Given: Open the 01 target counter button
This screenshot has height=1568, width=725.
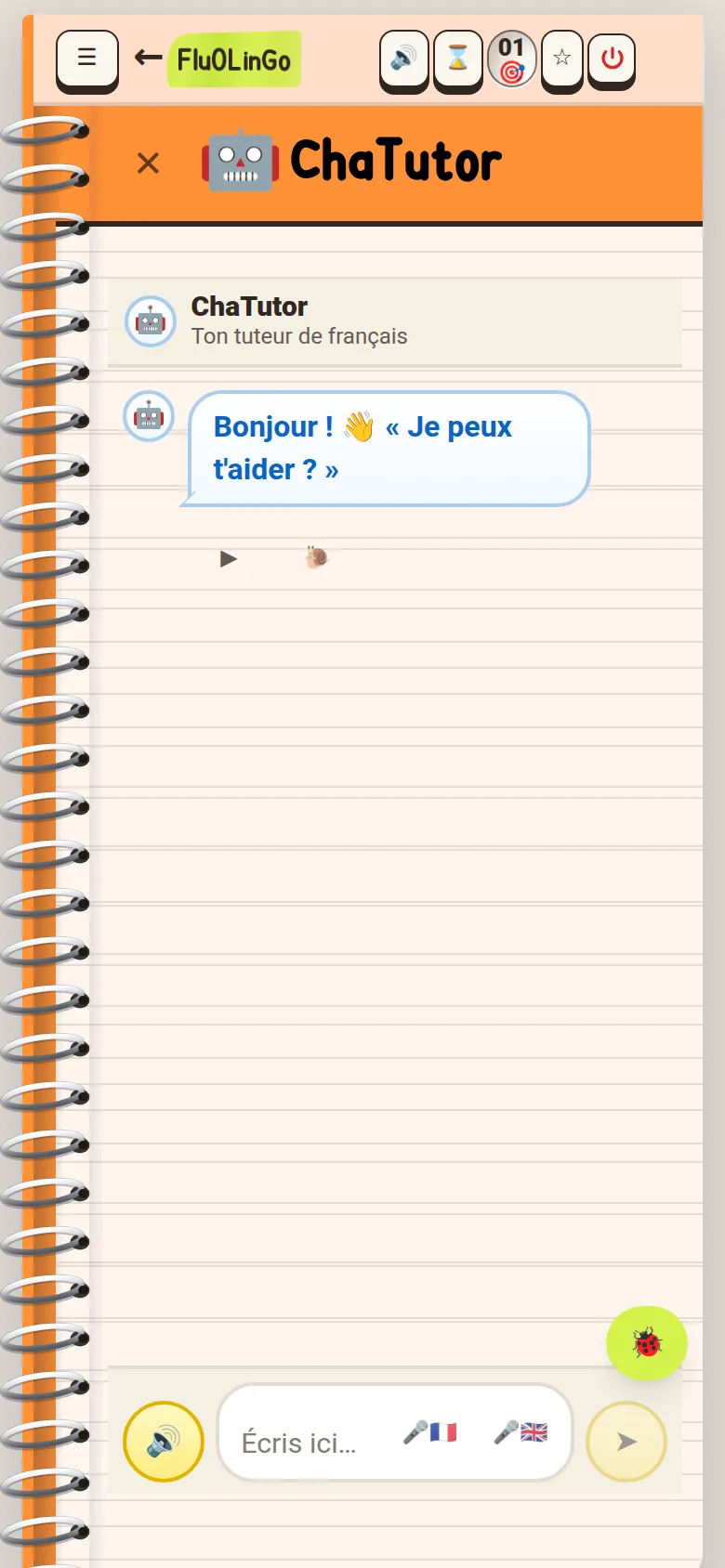Looking at the screenshot, I should tap(512, 59).
